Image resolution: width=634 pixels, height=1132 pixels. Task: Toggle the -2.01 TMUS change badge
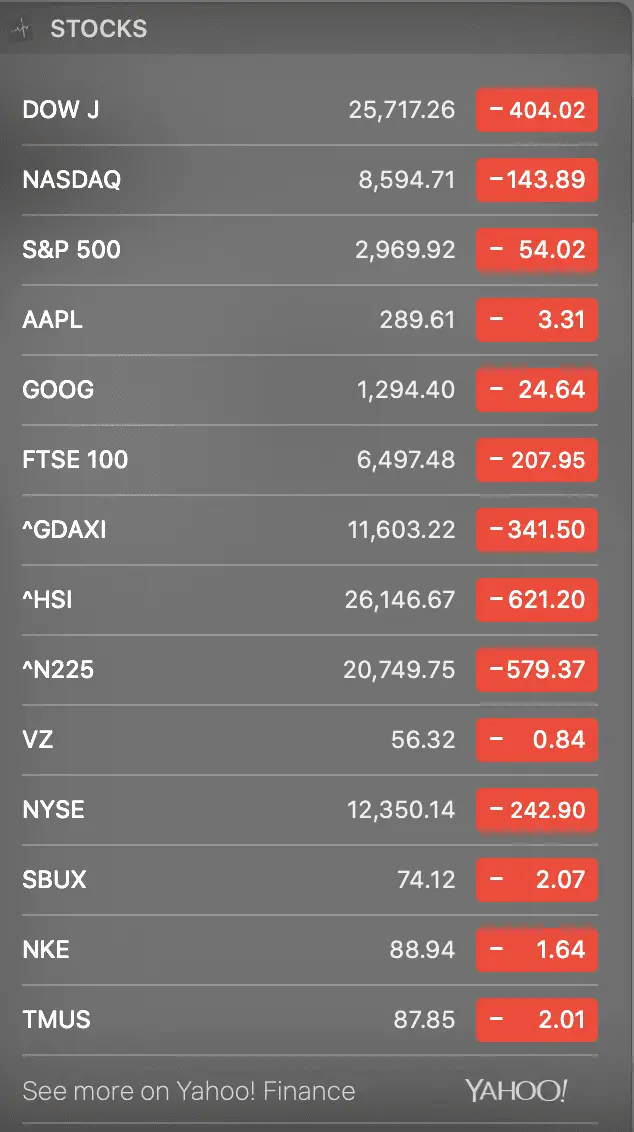pos(537,1020)
